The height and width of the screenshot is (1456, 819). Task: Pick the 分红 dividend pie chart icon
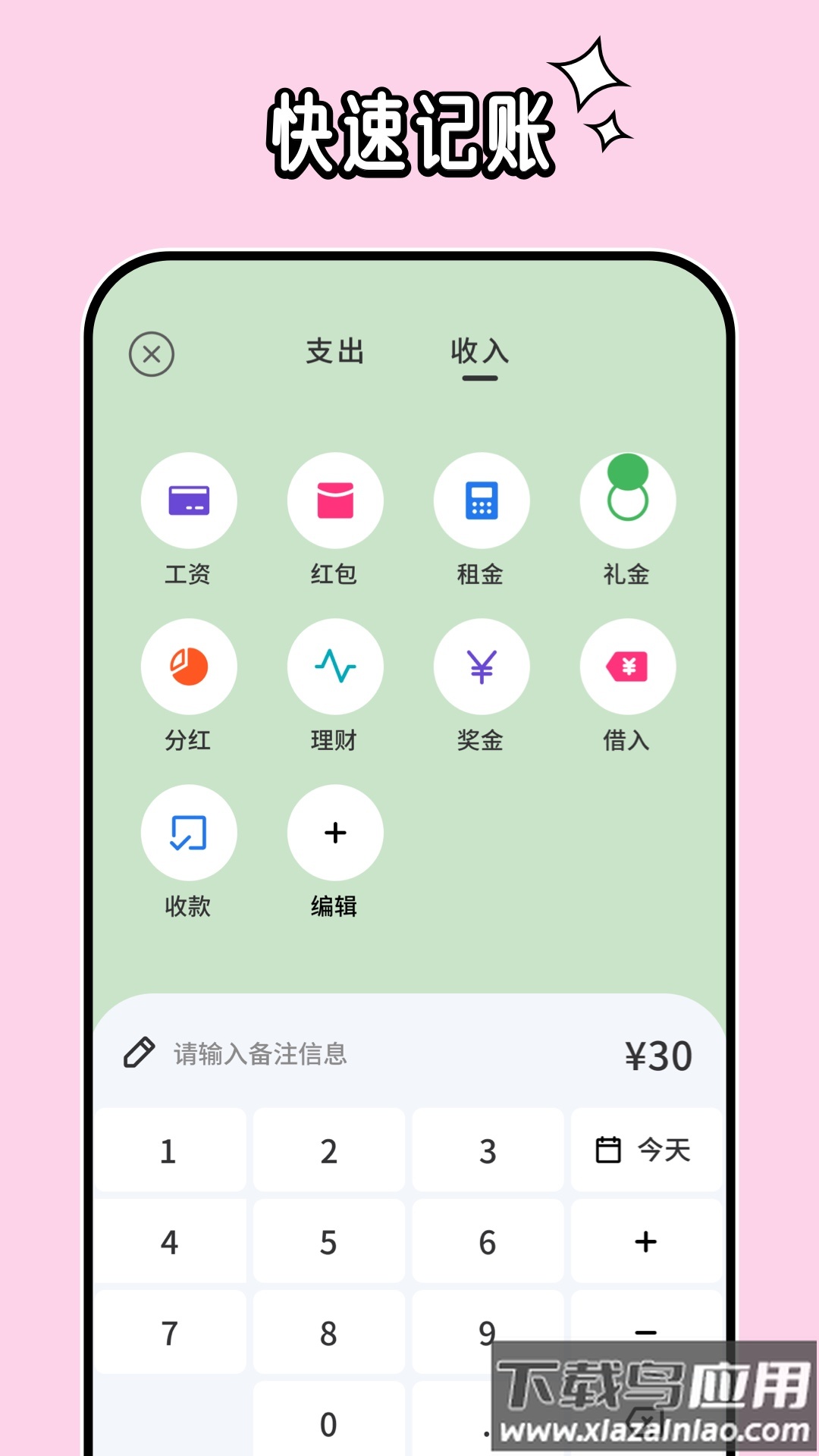tap(189, 666)
